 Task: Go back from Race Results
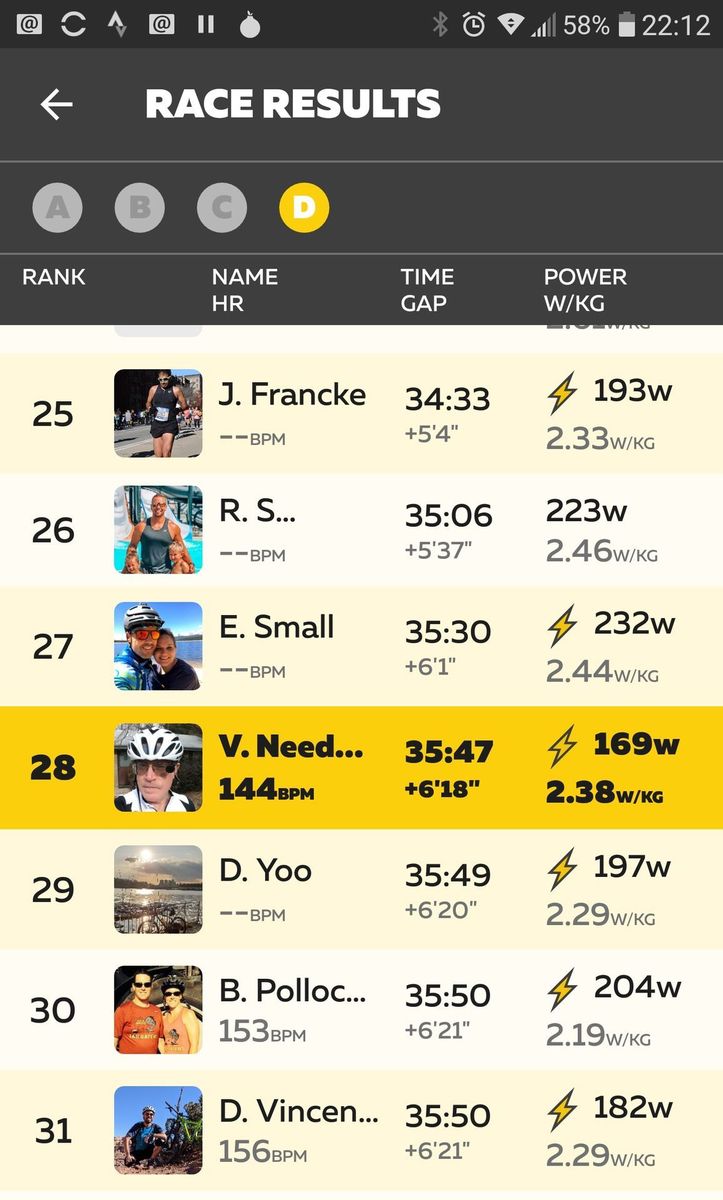(x=57, y=104)
